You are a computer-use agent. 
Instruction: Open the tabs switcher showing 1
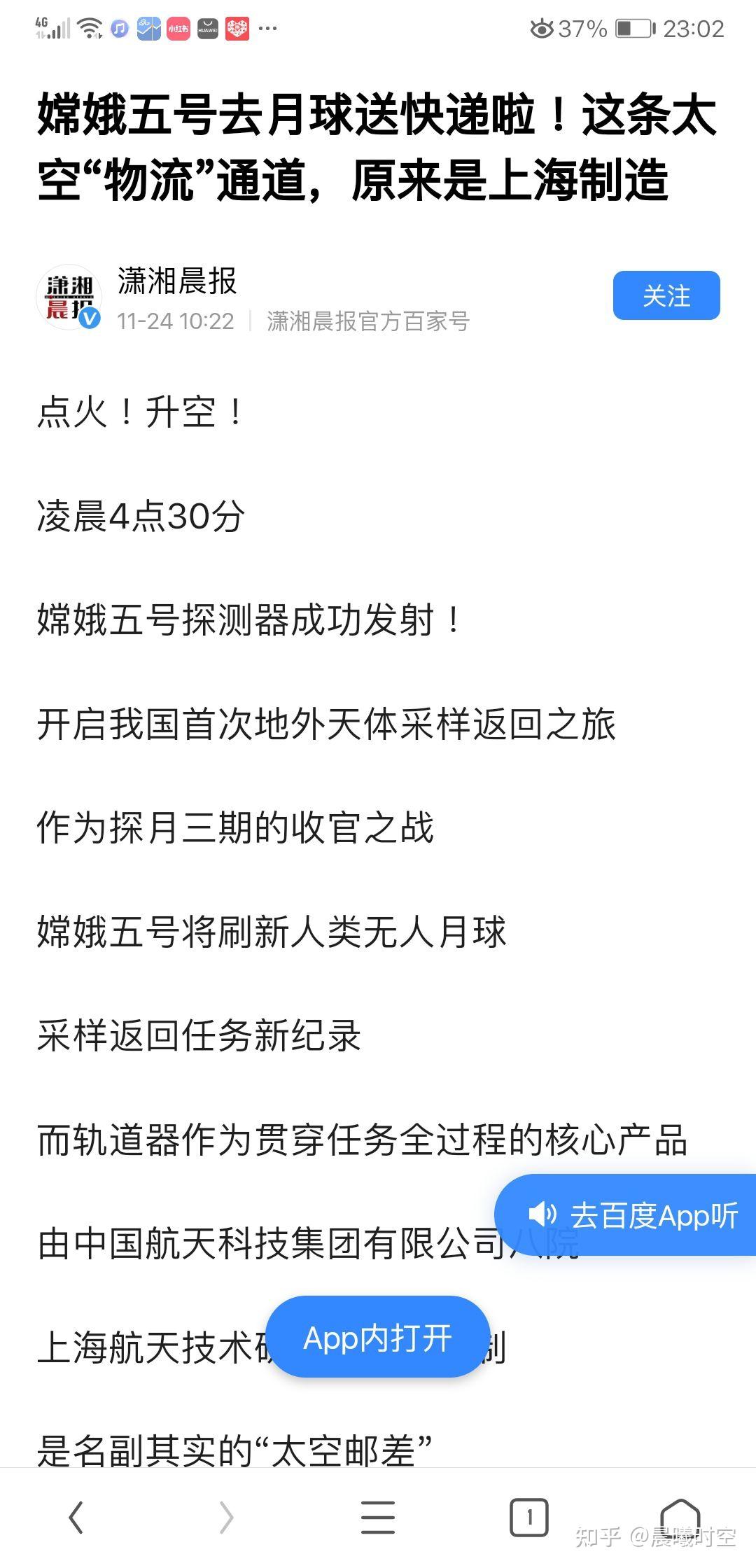click(528, 1518)
